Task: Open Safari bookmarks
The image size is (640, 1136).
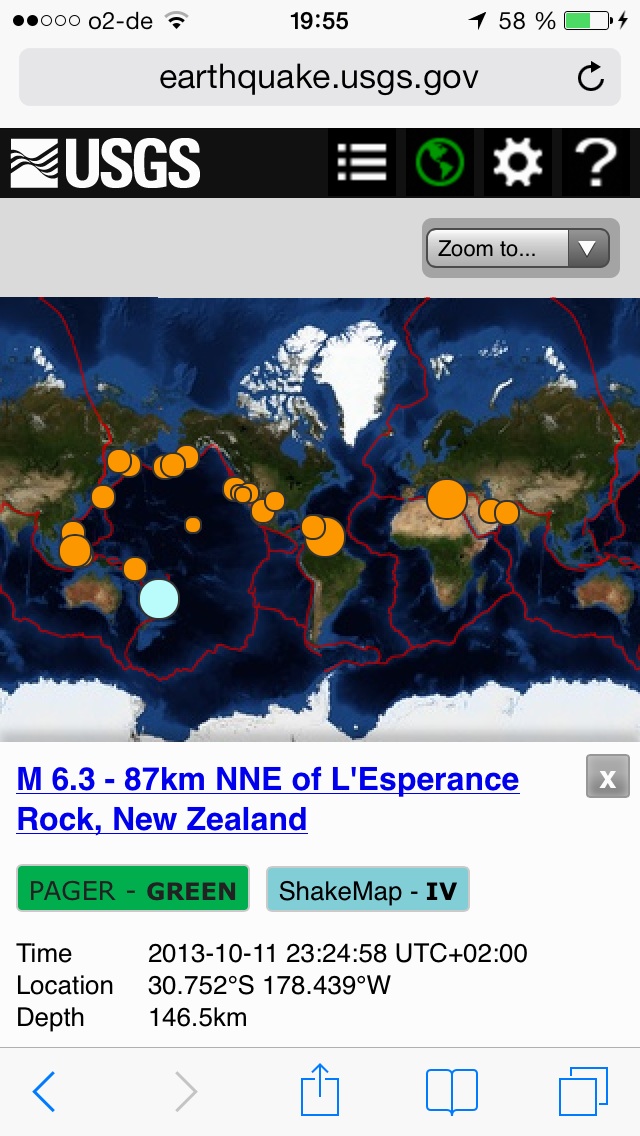Action: [452, 1090]
